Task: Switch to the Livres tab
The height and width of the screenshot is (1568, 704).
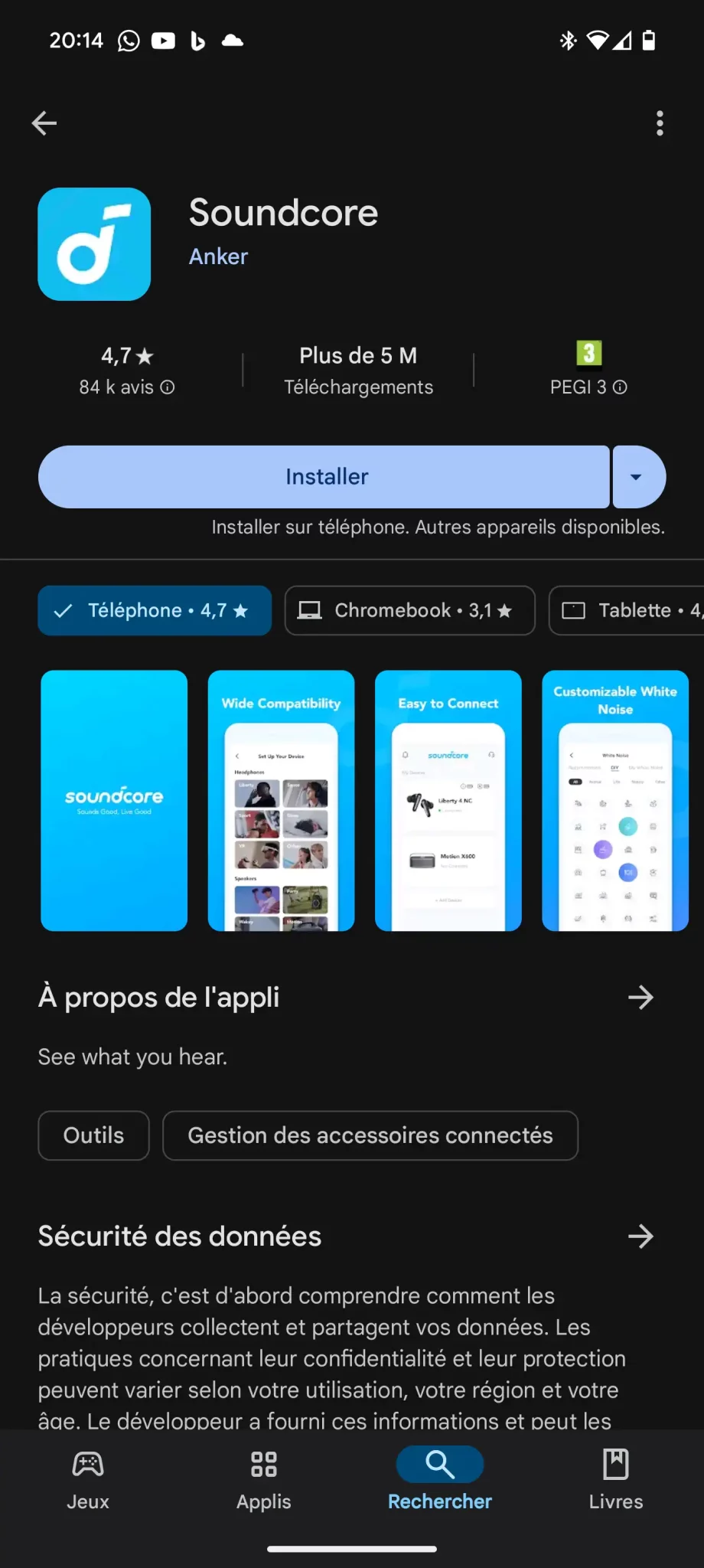Action: point(615,1479)
